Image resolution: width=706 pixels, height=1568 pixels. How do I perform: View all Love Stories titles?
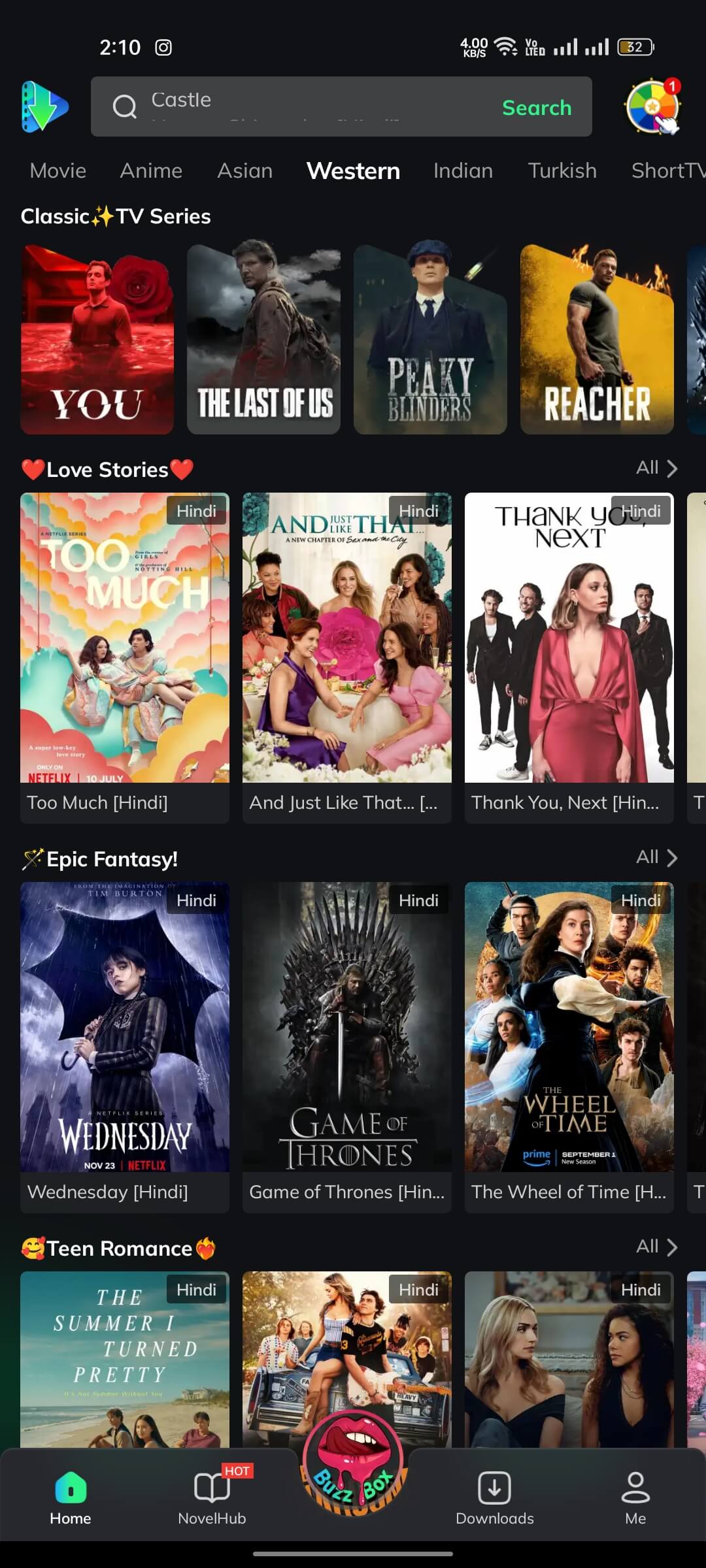click(656, 468)
